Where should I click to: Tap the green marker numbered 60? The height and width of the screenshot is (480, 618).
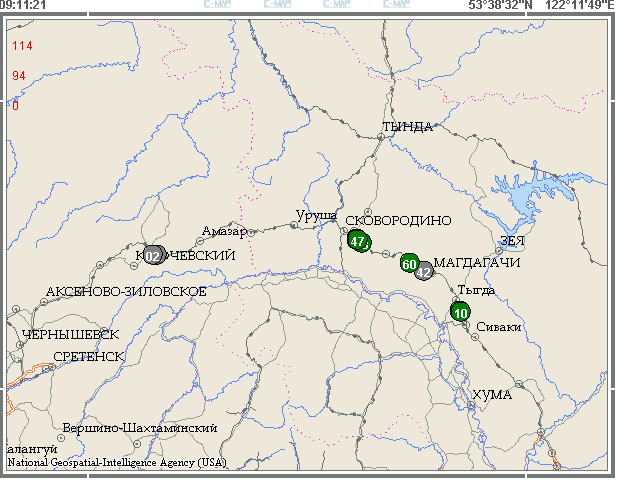click(408, 264)
